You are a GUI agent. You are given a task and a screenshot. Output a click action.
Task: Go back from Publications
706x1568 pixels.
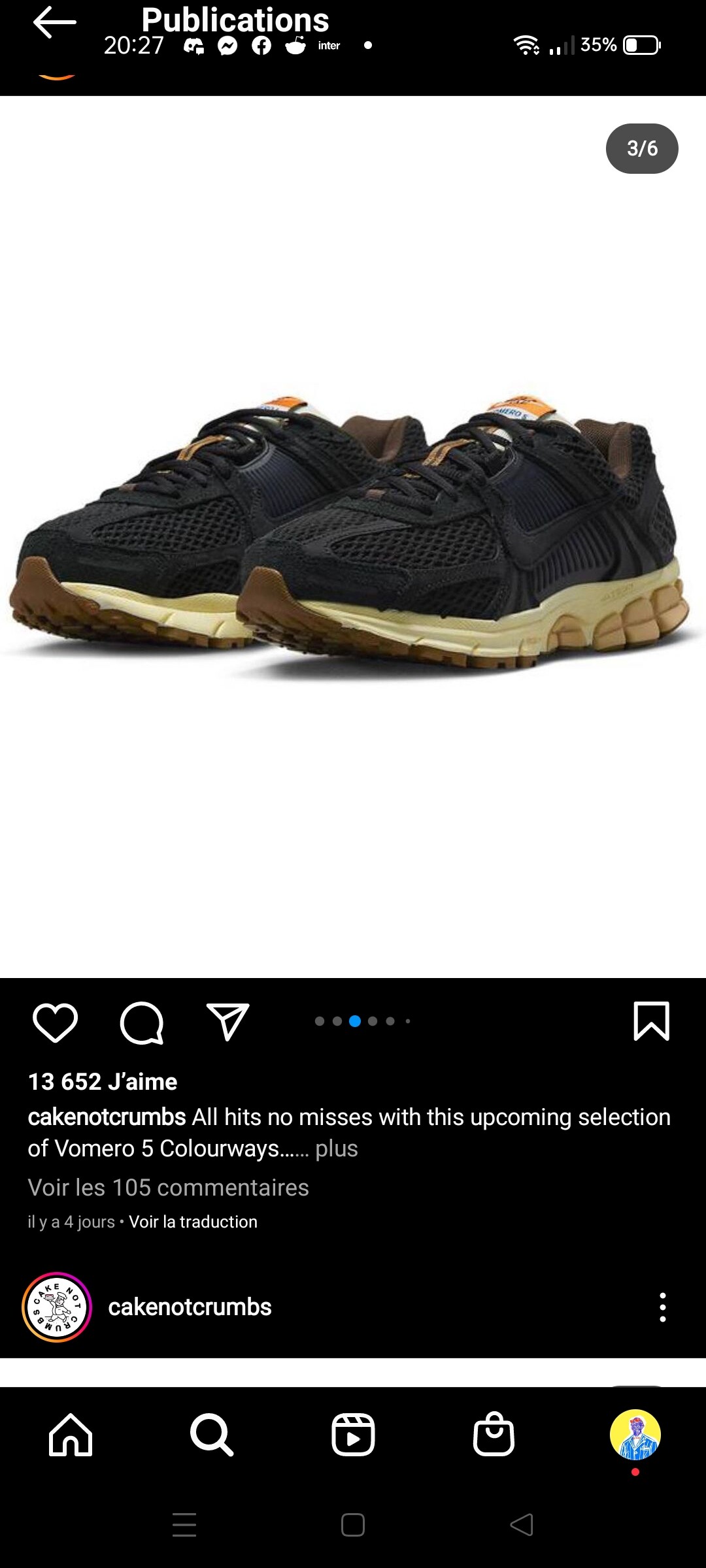coord(55,23)
